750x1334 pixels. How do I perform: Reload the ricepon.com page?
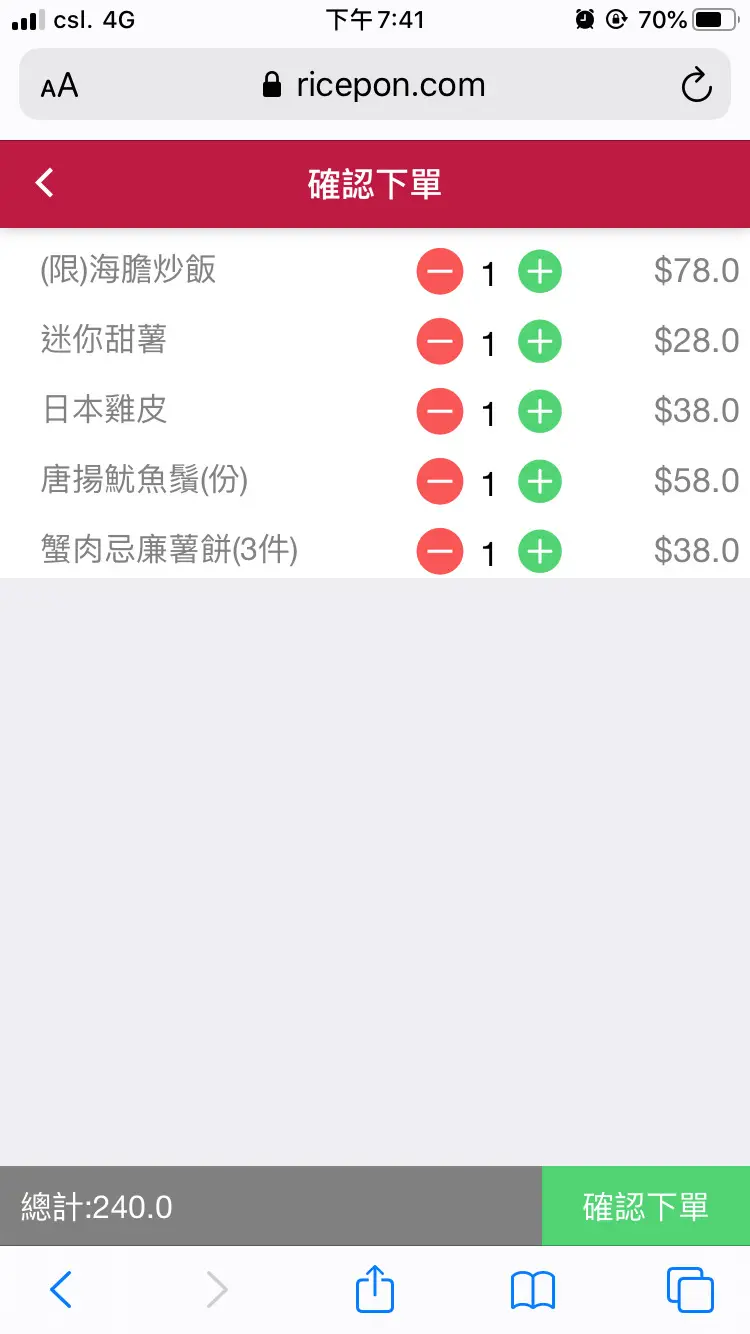696,86
